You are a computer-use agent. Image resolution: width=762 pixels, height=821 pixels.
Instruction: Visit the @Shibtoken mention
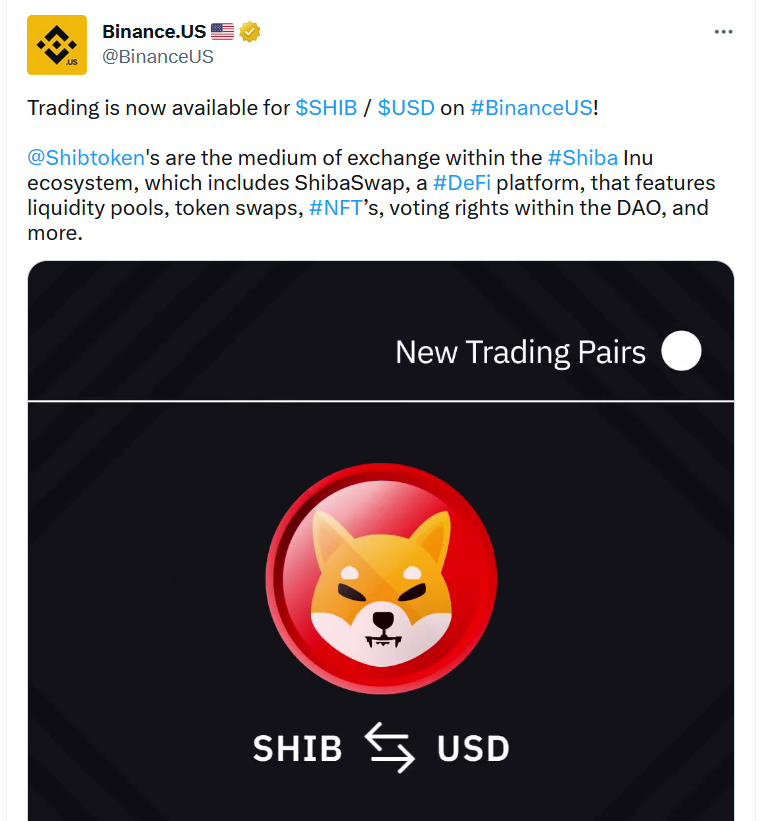(x=86, y=158)
